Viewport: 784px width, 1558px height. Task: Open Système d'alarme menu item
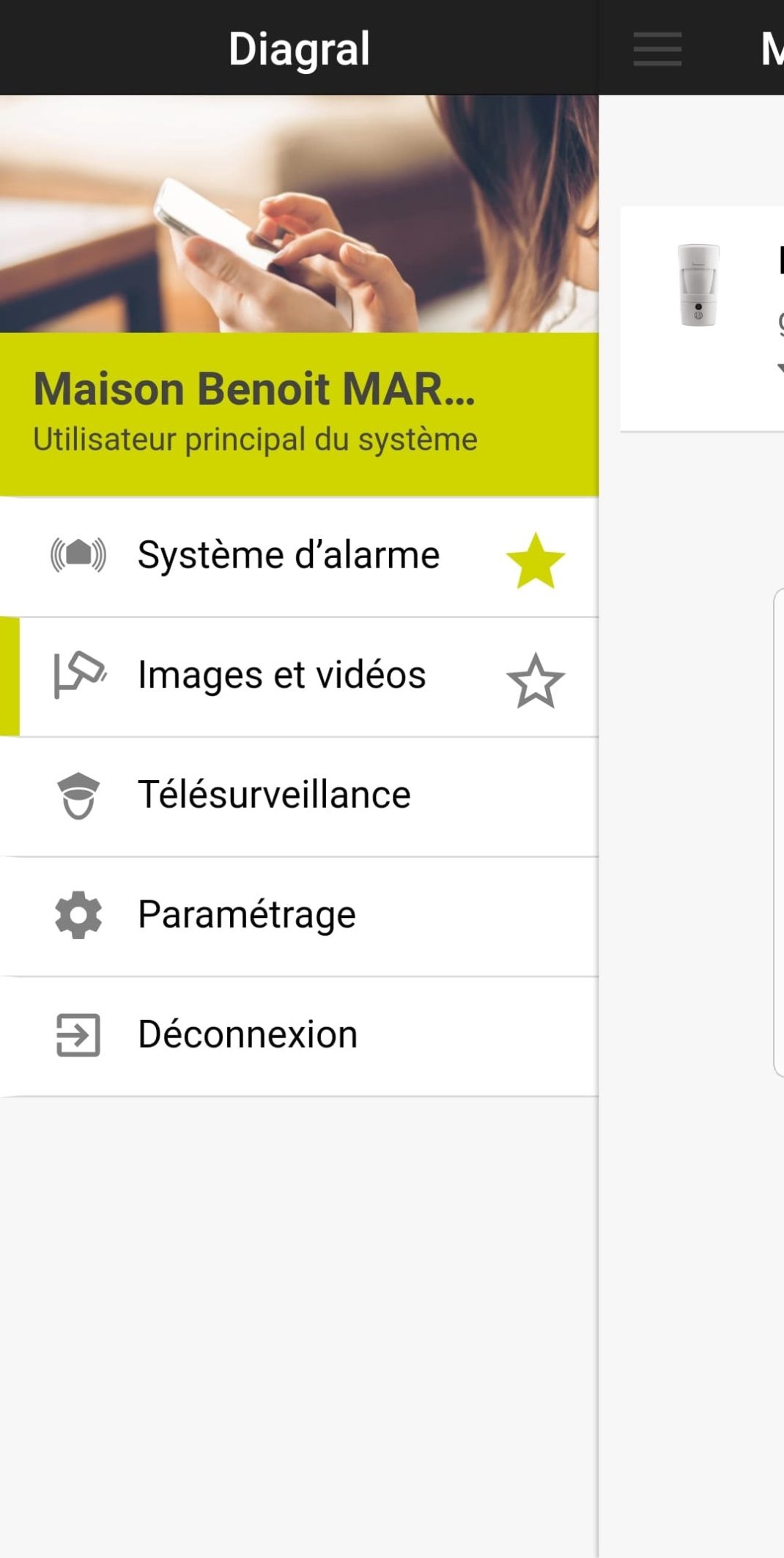(288, 556)
